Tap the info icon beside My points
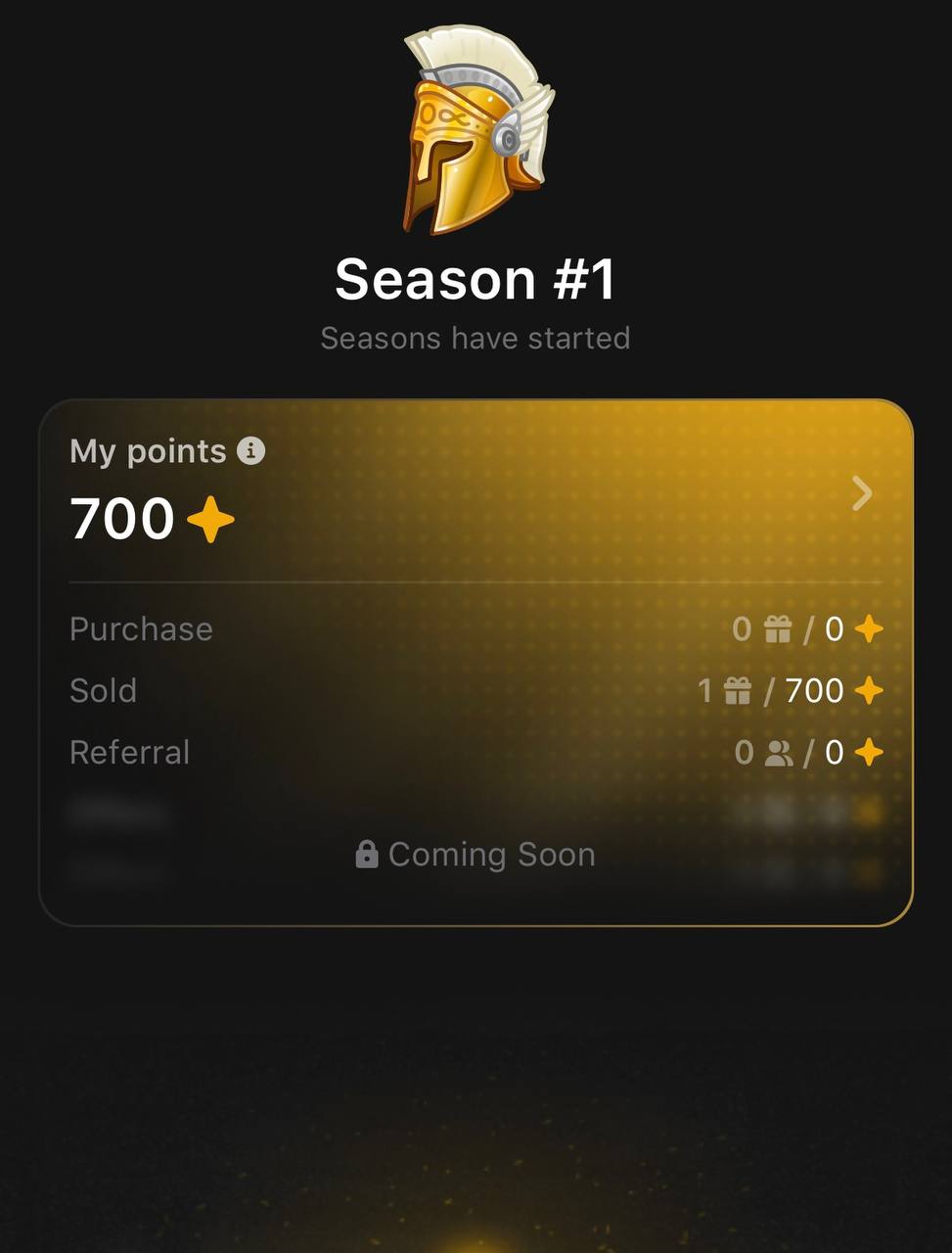The height and width of the screenshot is (1253, 952). [251, 450]
